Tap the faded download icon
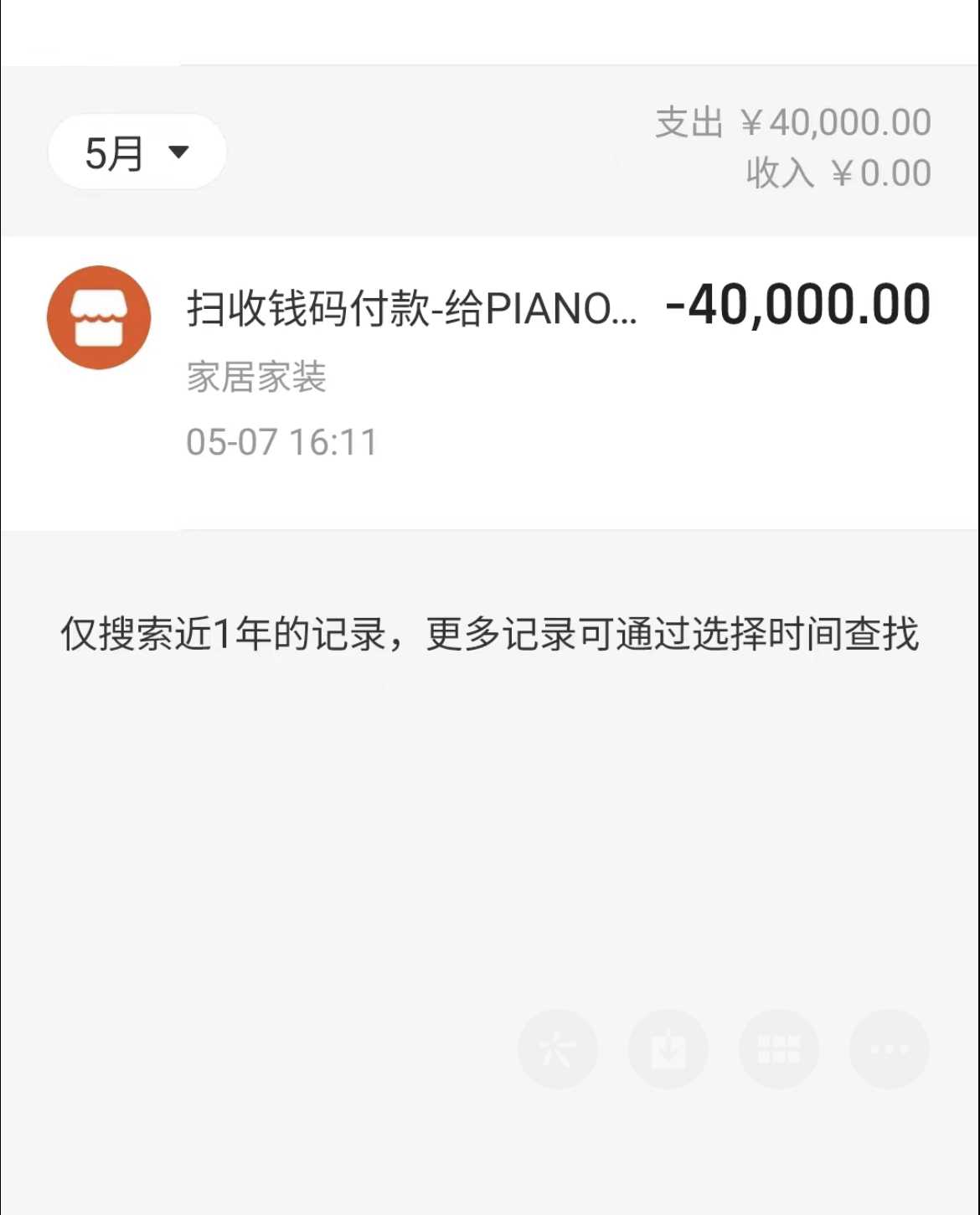The width and height of the screenshot is (980, 1215). tap(668, 1049)
